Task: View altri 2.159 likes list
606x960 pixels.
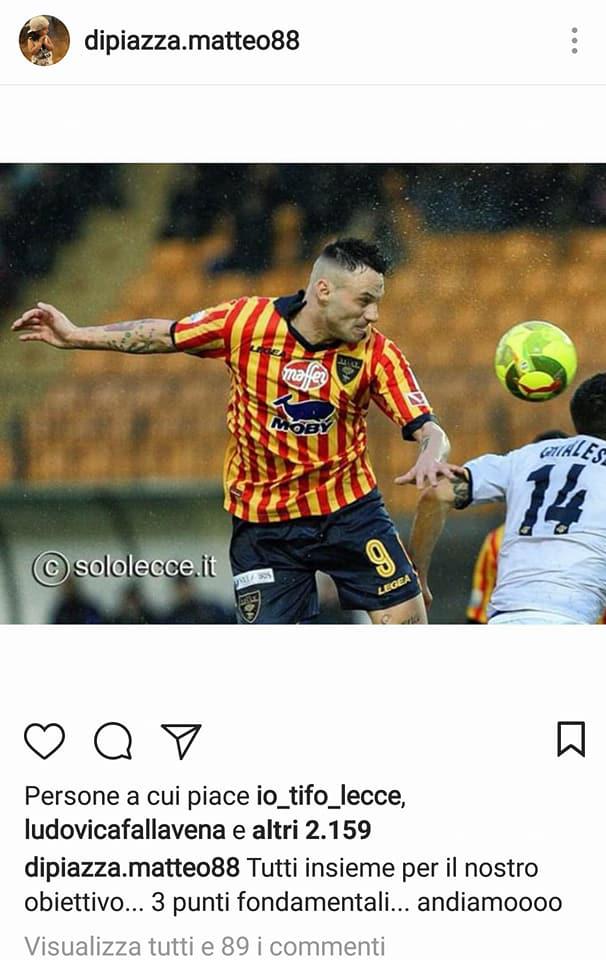Action: pyautogui.click(x=311, y=830)
